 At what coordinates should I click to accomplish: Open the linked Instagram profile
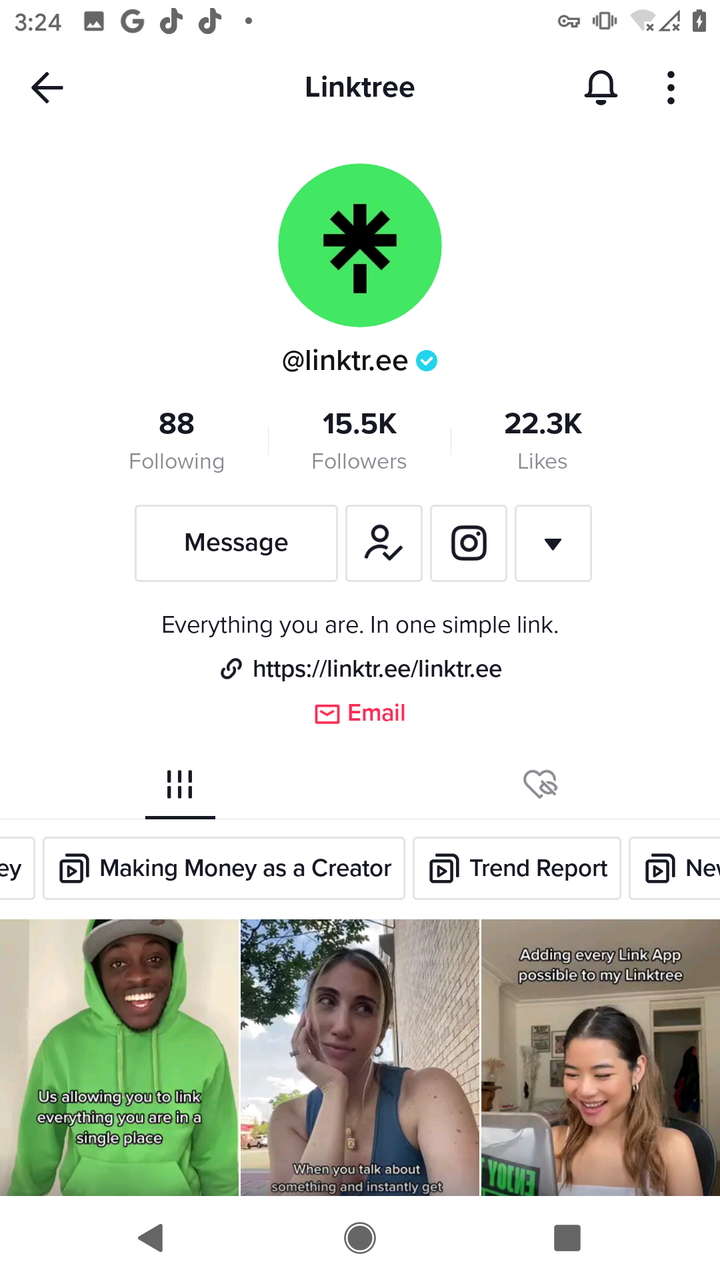point(468,543)
